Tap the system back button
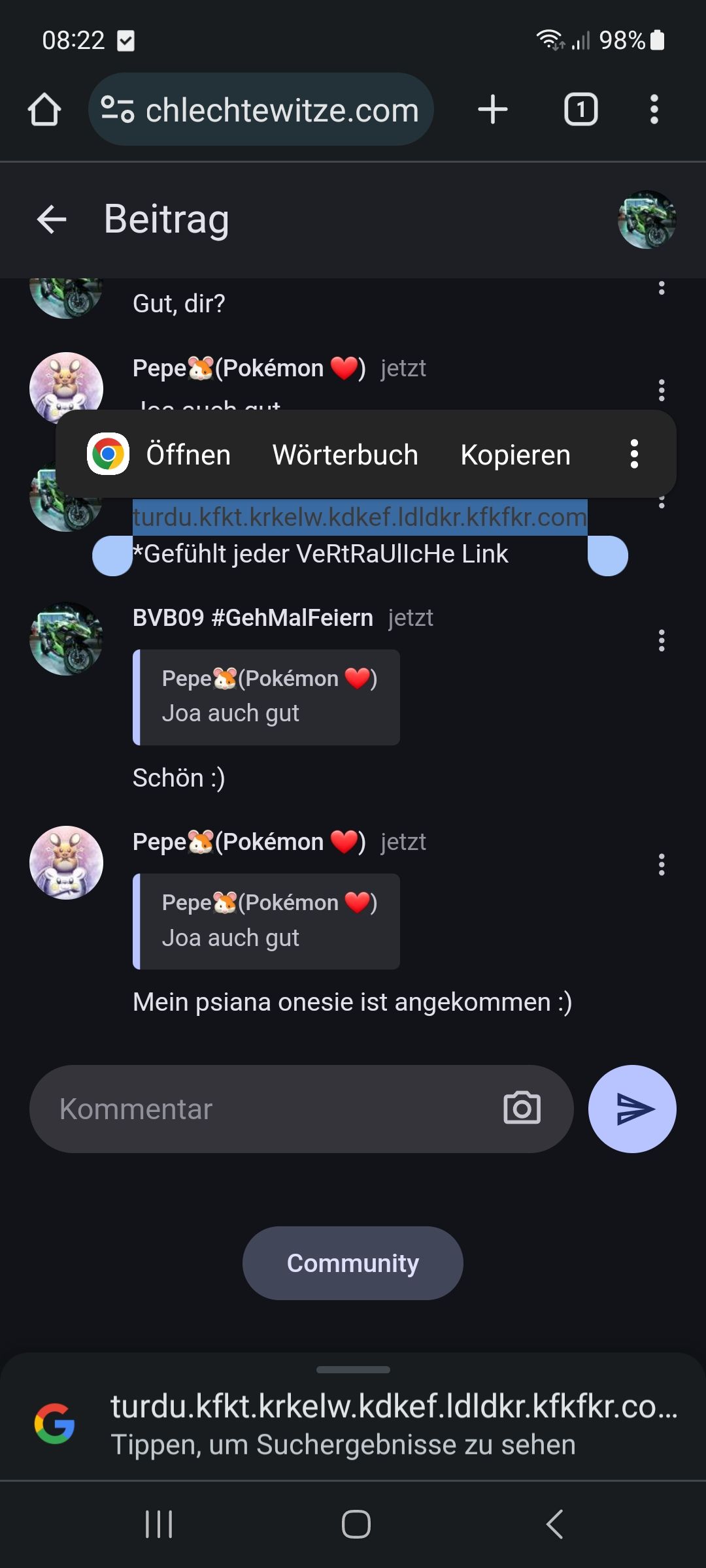 click(x=554, y=1524)
